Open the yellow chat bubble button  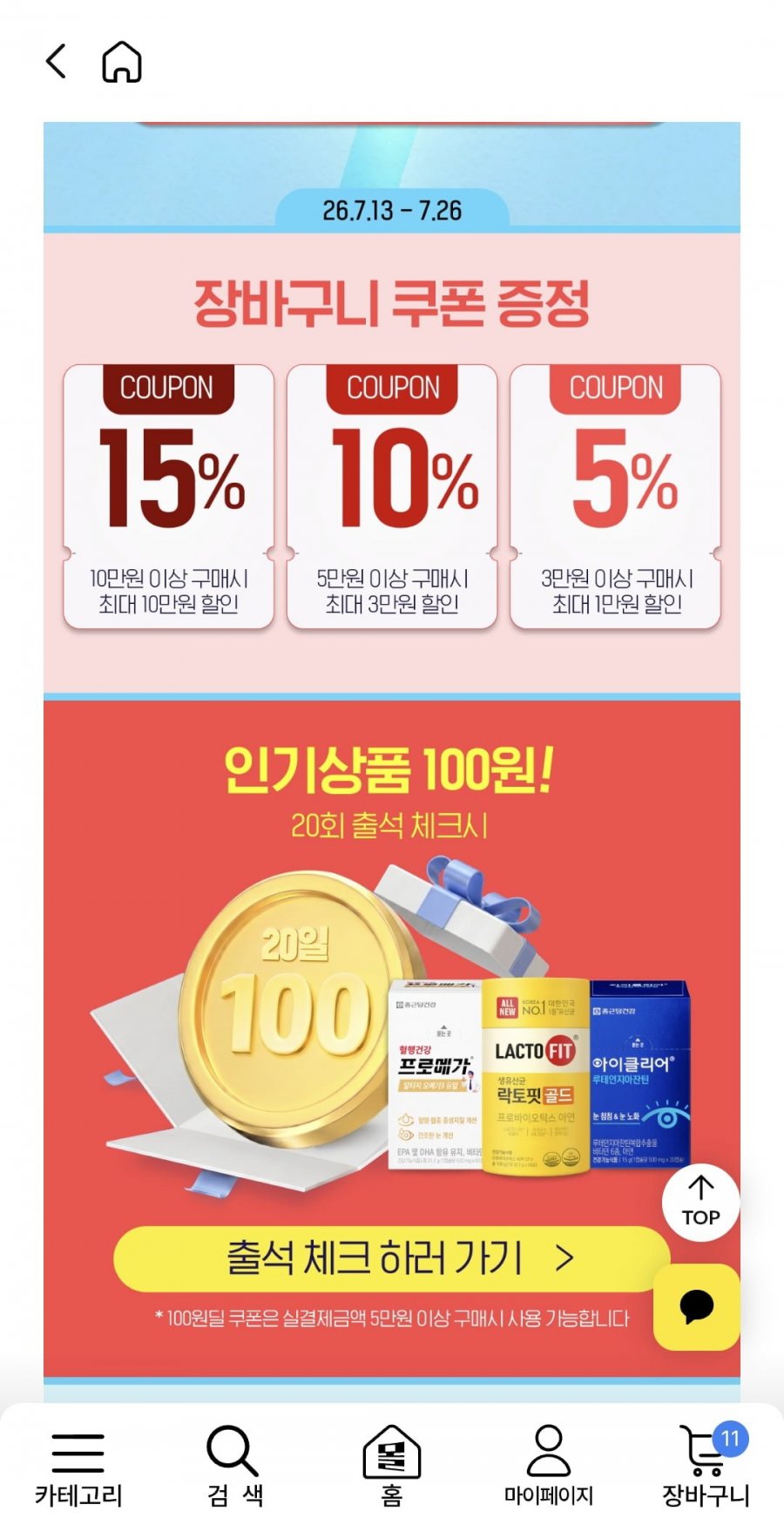[x=696, y=1307]
